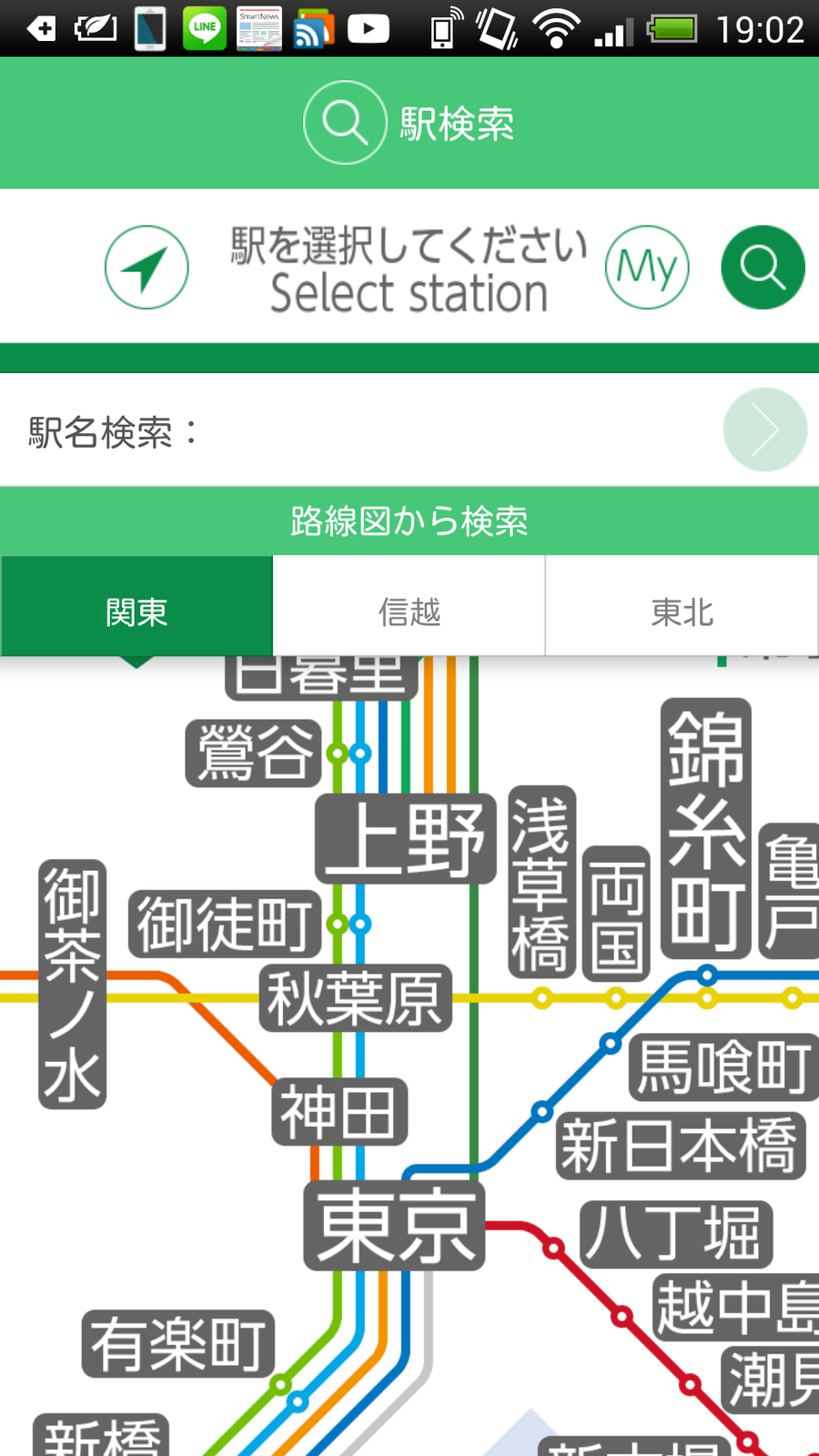
Task: Select 上野 station on the map
Action: tap(405, 838)
